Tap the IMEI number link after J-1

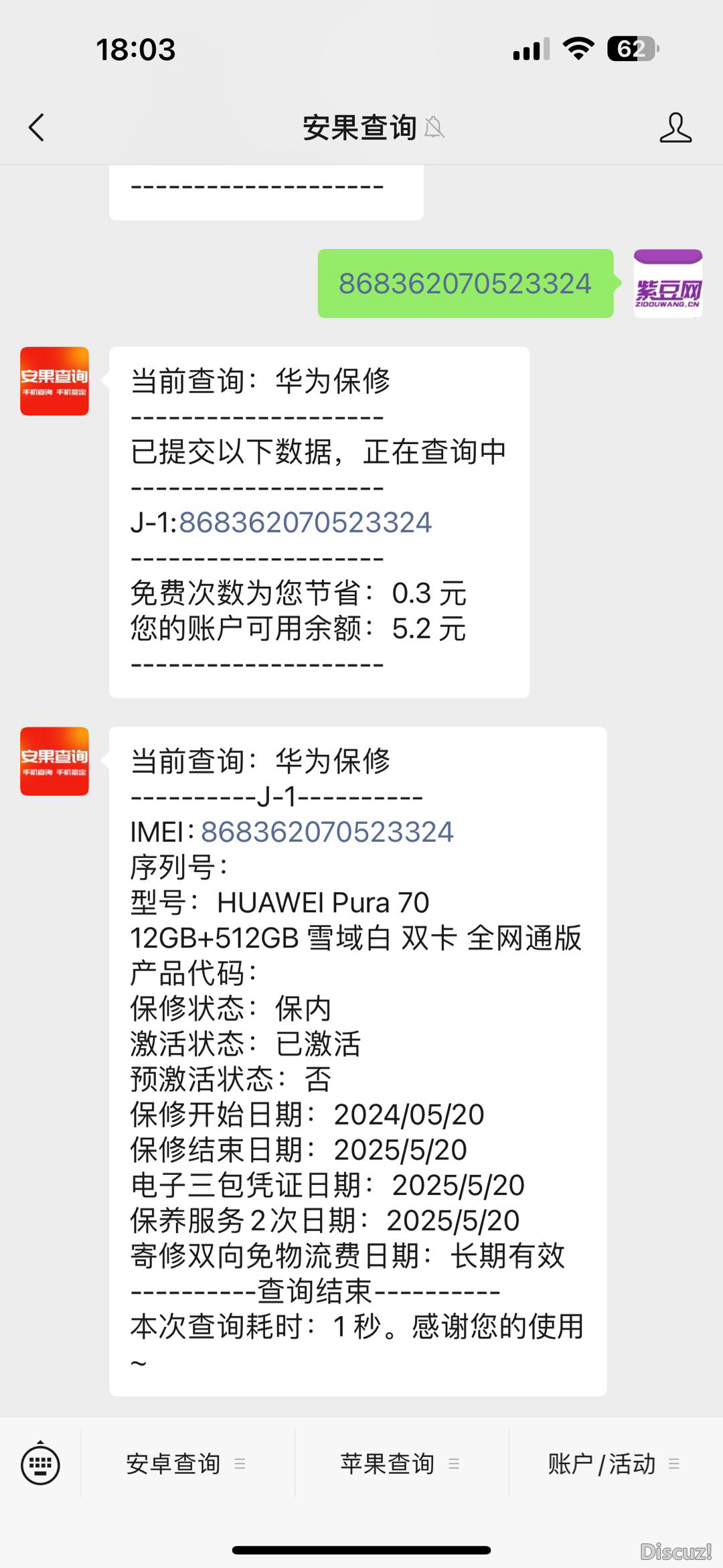305,522
